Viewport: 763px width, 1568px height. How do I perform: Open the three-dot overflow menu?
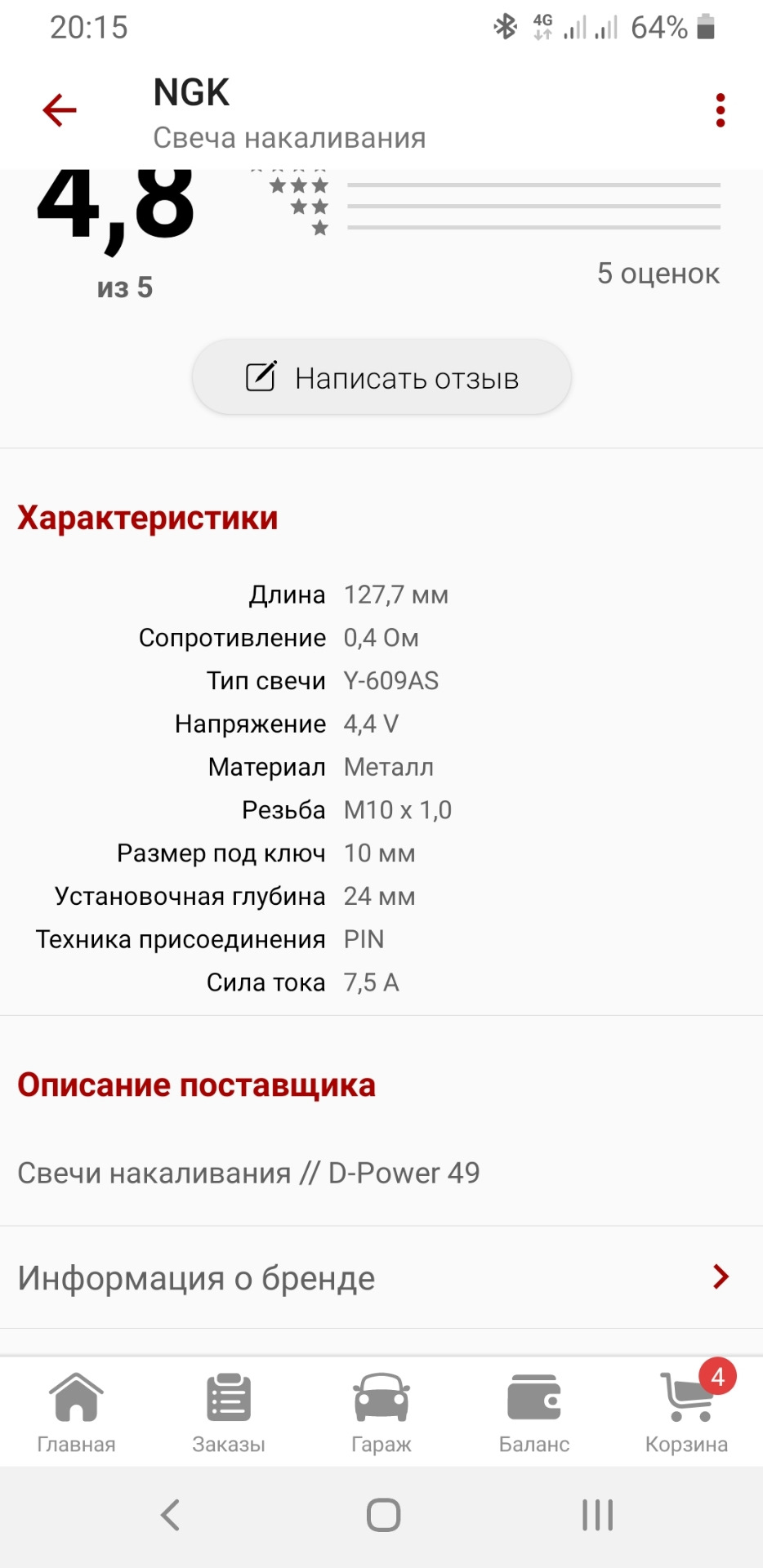pyautogui.click(x=720, y=110)
